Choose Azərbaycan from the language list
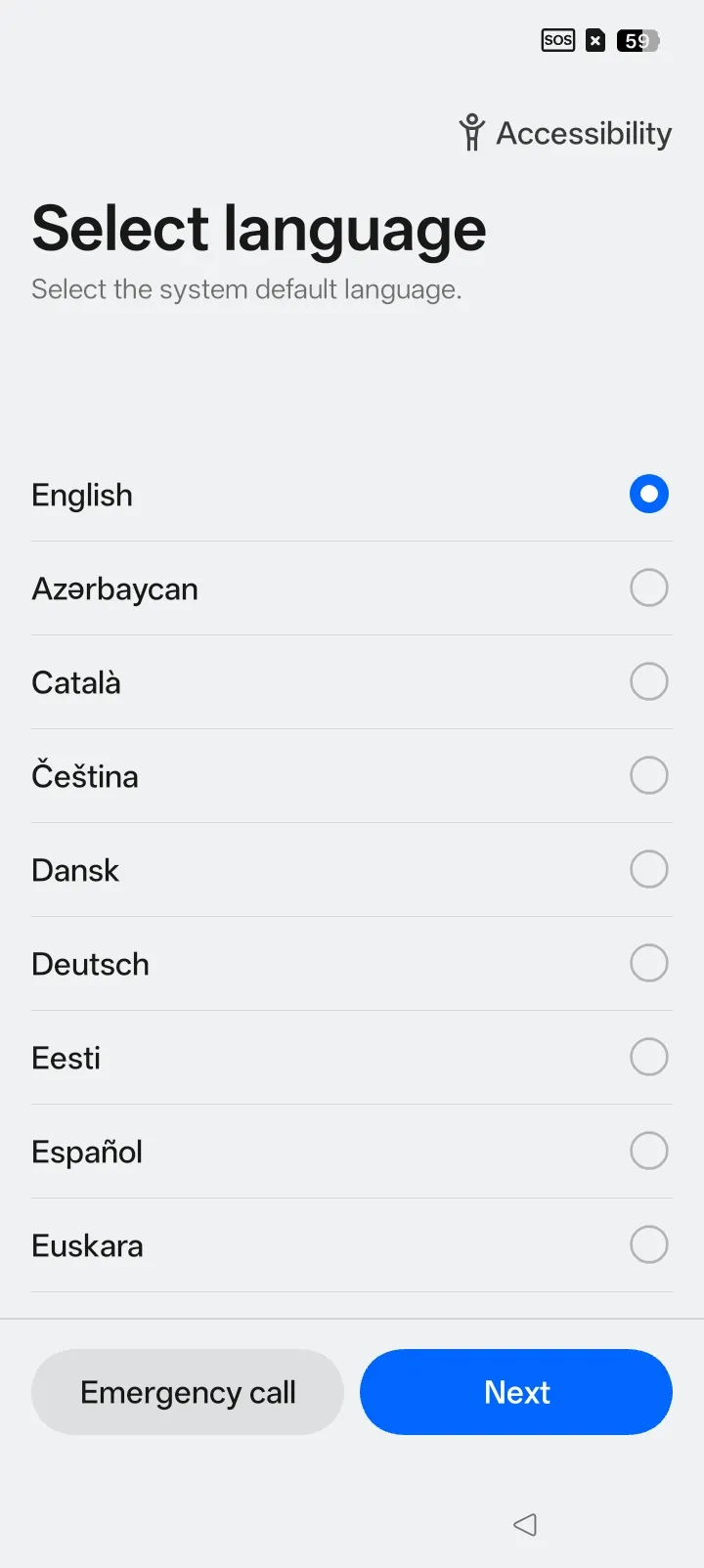 (x=352, y=588)
